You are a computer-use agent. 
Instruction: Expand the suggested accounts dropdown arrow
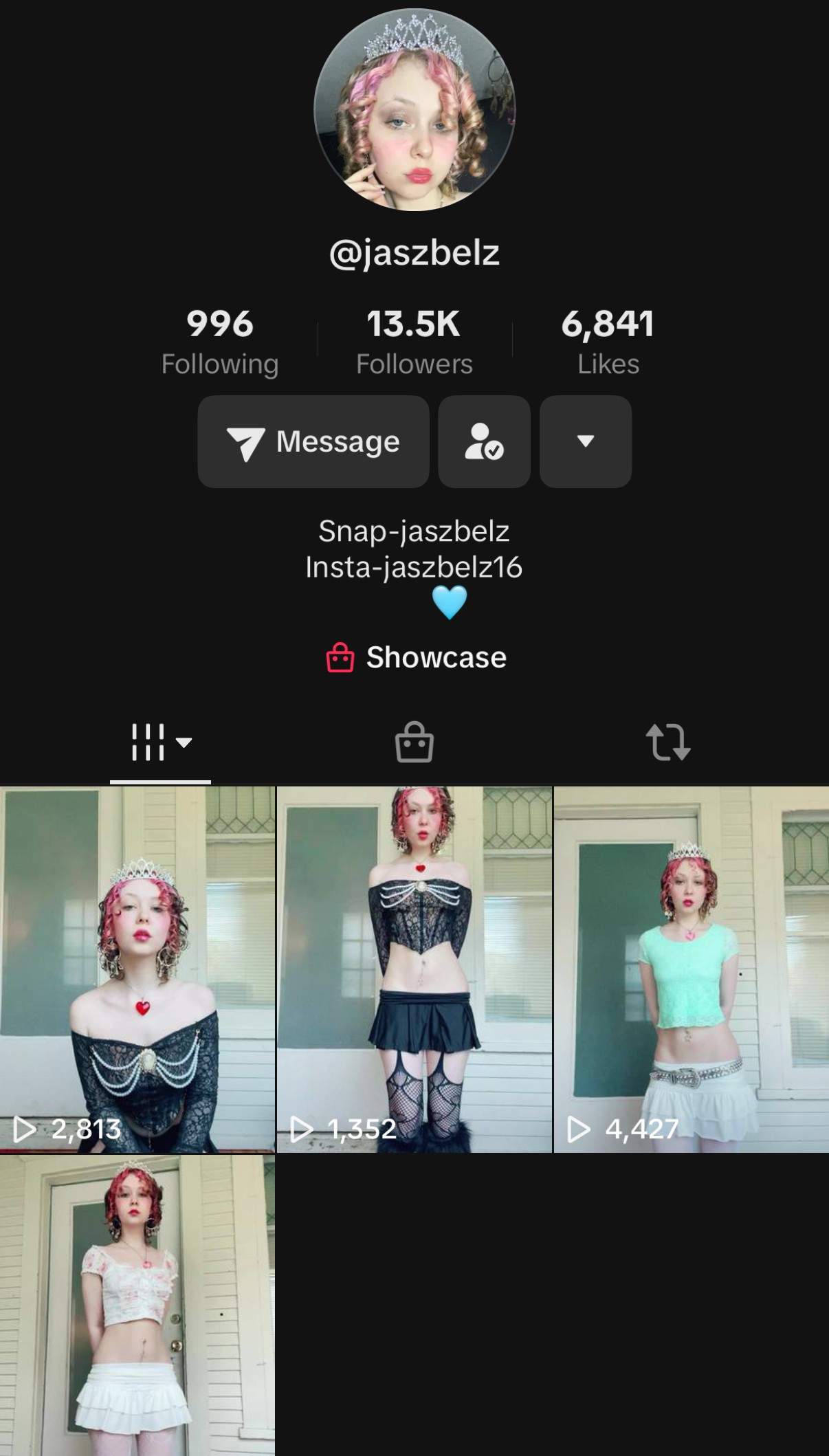click(586, 441)
